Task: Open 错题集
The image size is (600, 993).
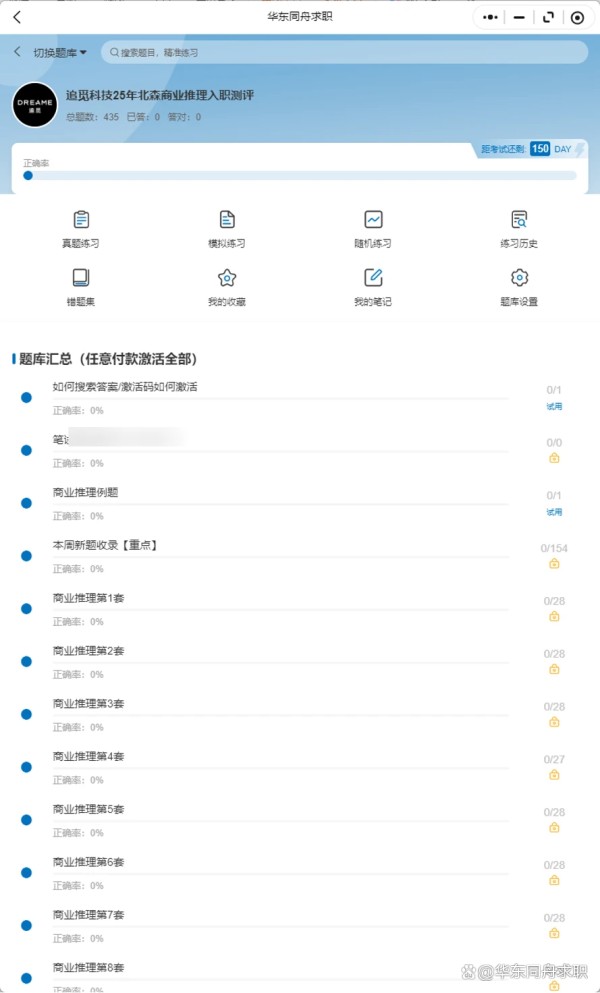Action: (80, 288)
